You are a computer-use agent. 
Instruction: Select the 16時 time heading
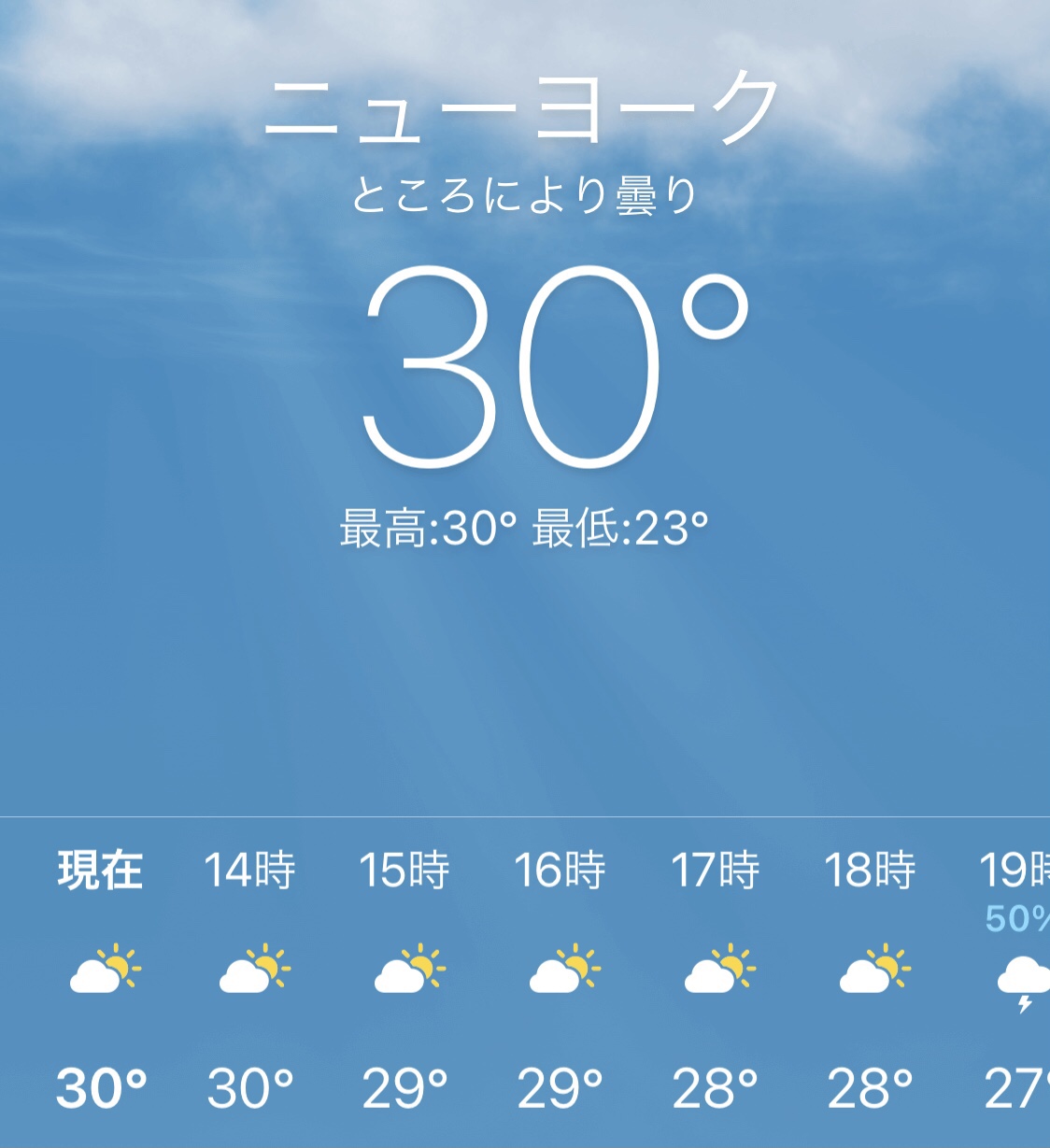click(560, 869)
